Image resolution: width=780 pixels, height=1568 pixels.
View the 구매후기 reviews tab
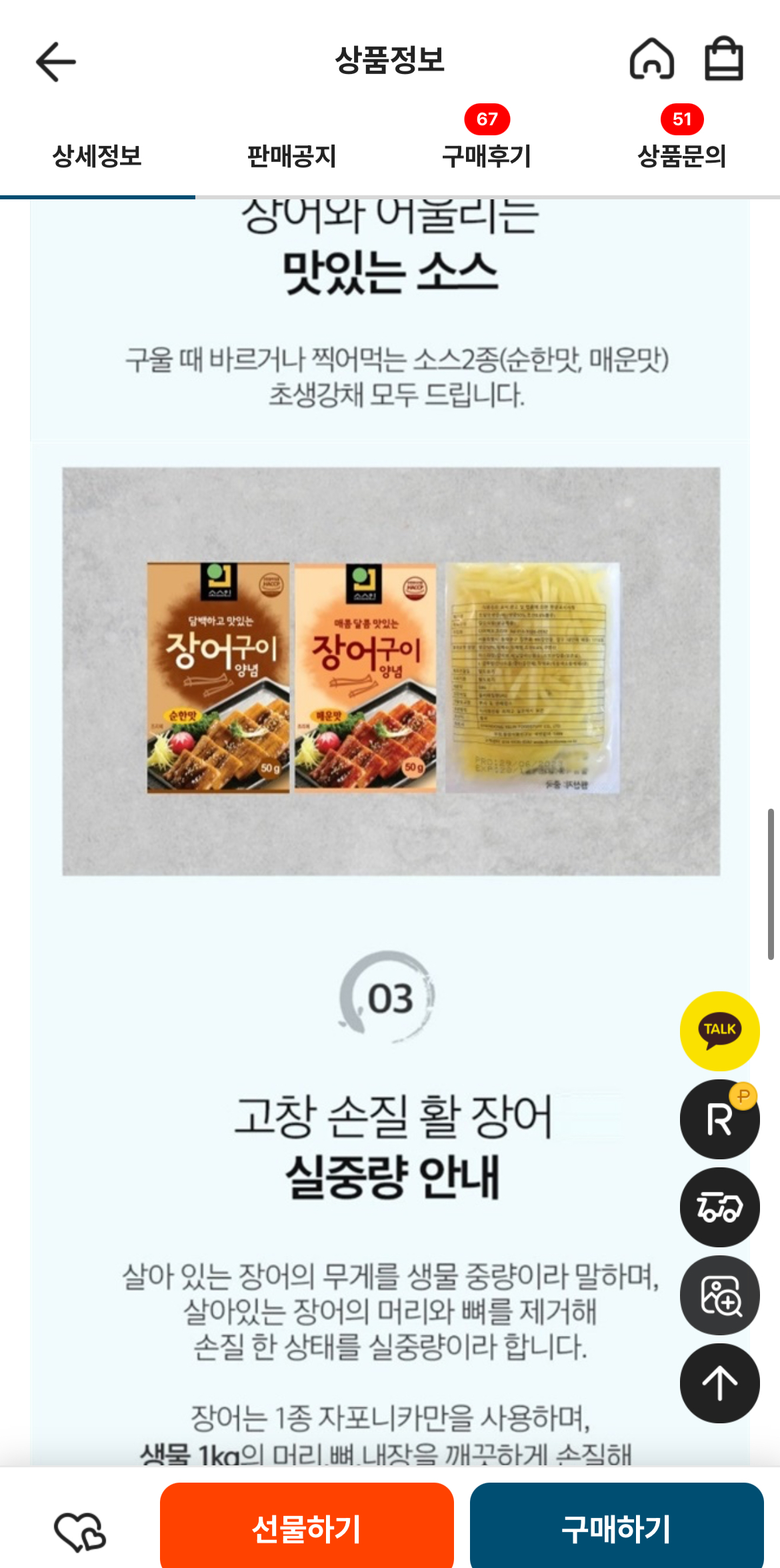click(487, 157)
